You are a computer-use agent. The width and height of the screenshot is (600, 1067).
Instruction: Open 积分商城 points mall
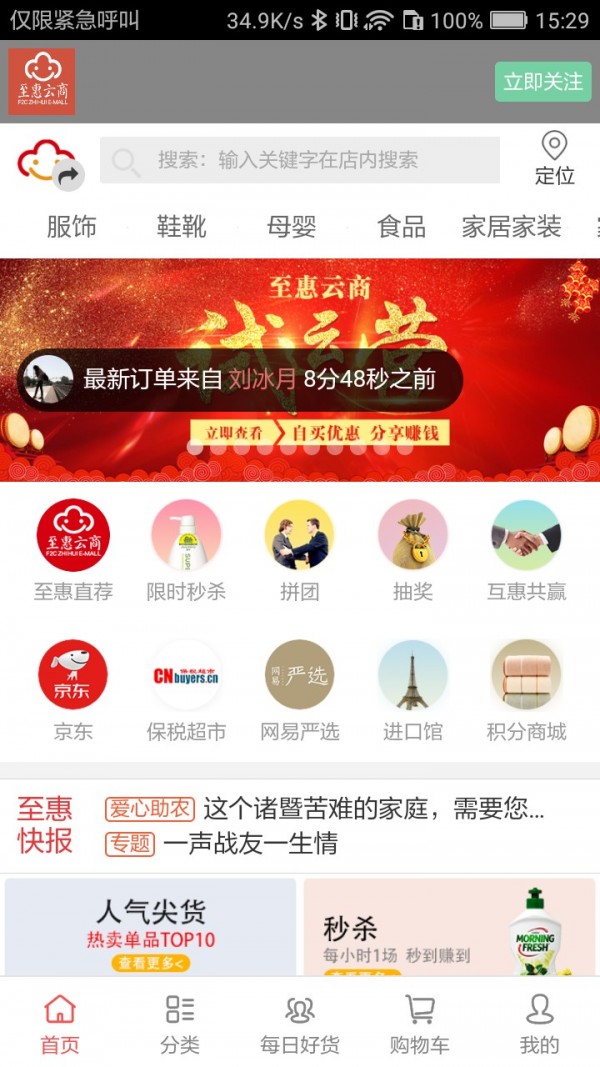coord(526,690)
